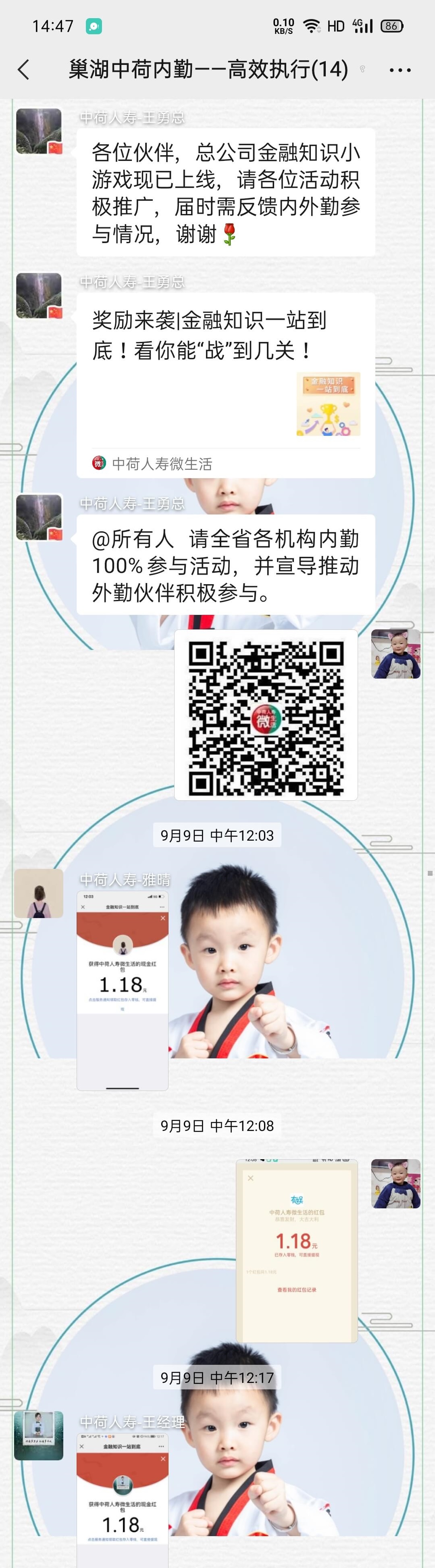435x1568 pixels.
Task: Open 王勇总's avatar on the first message
Action: click(x=39, y=131)
